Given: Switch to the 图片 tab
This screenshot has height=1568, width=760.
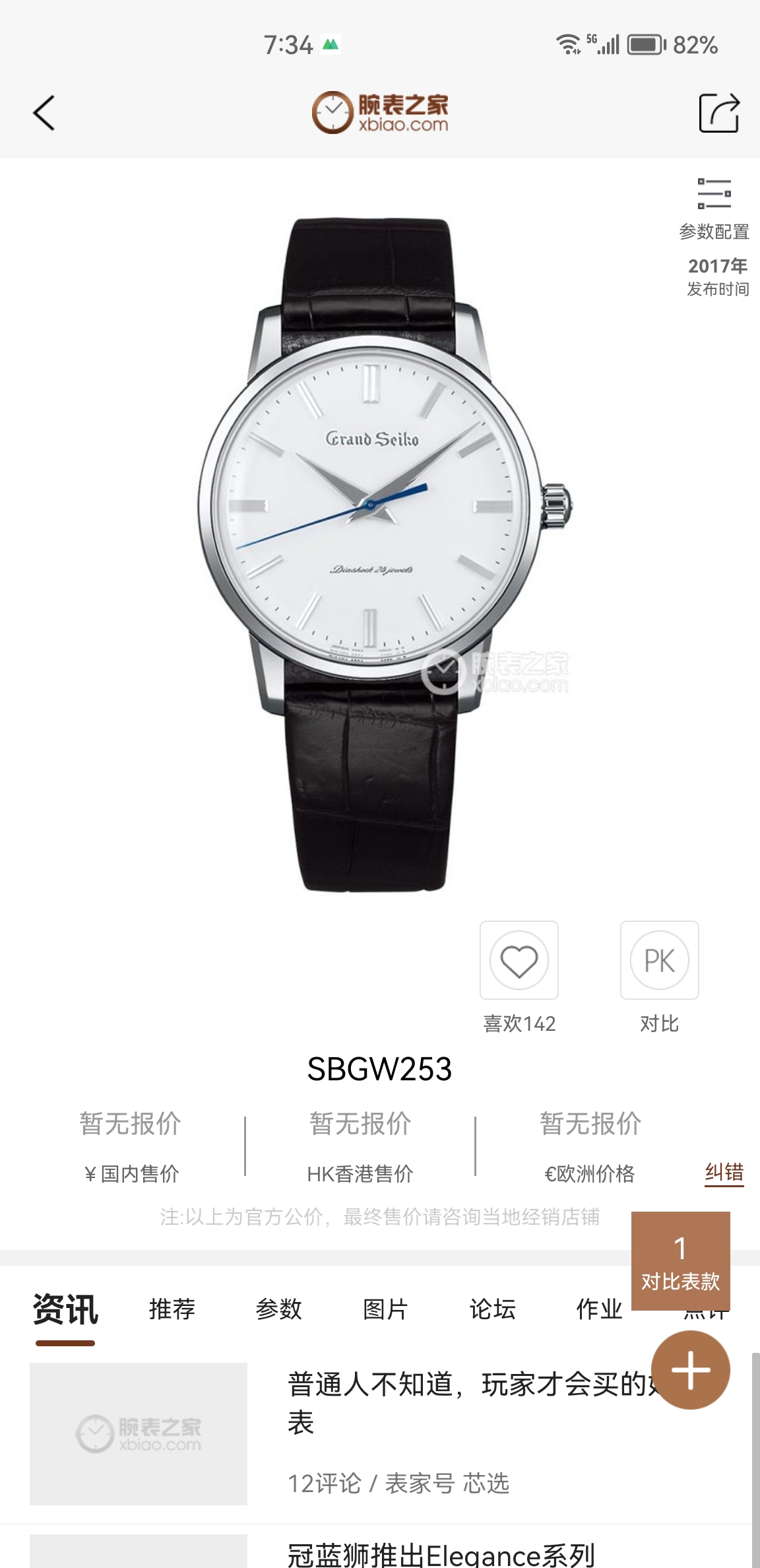Looking at the screenshot, I should point(386,1309).
